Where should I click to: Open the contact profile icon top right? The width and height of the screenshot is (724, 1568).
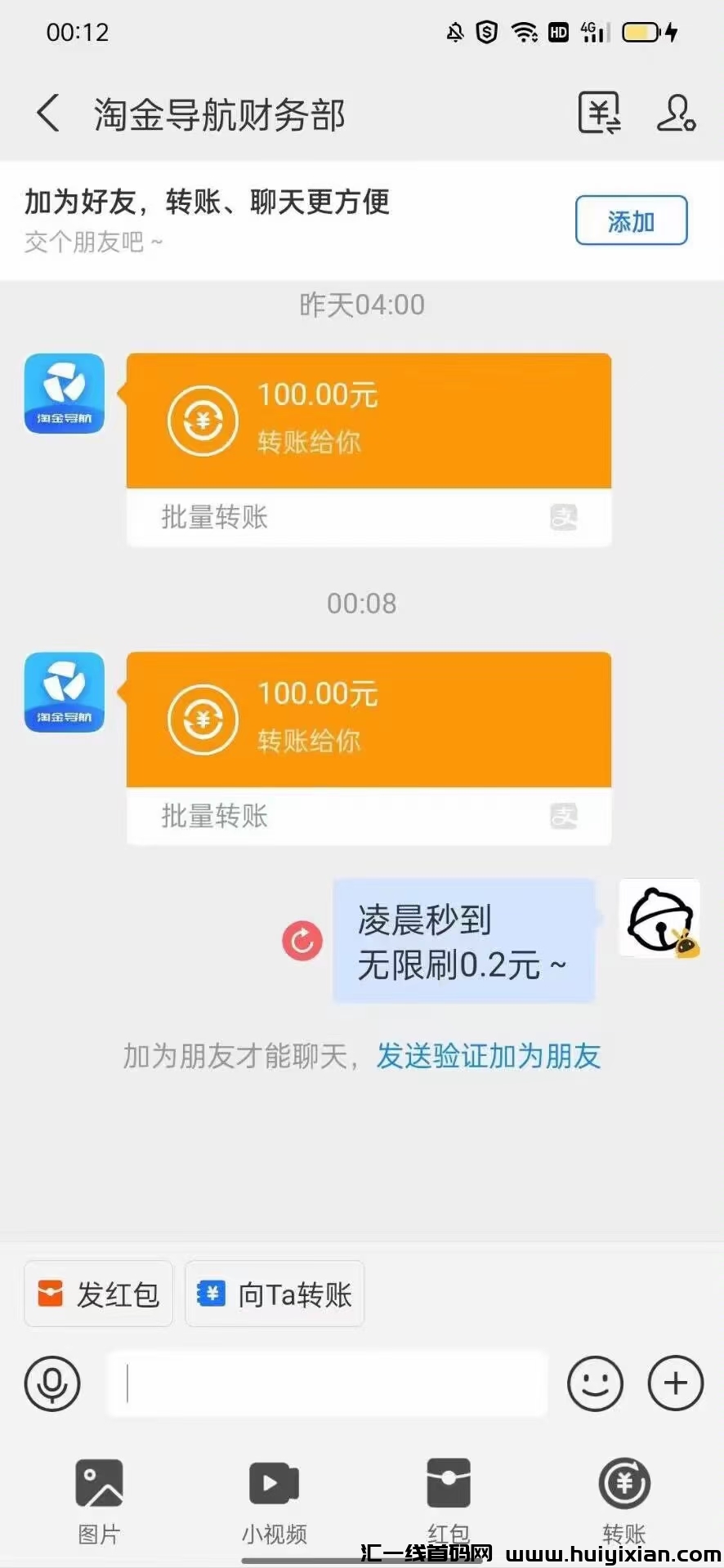point(675,114)
